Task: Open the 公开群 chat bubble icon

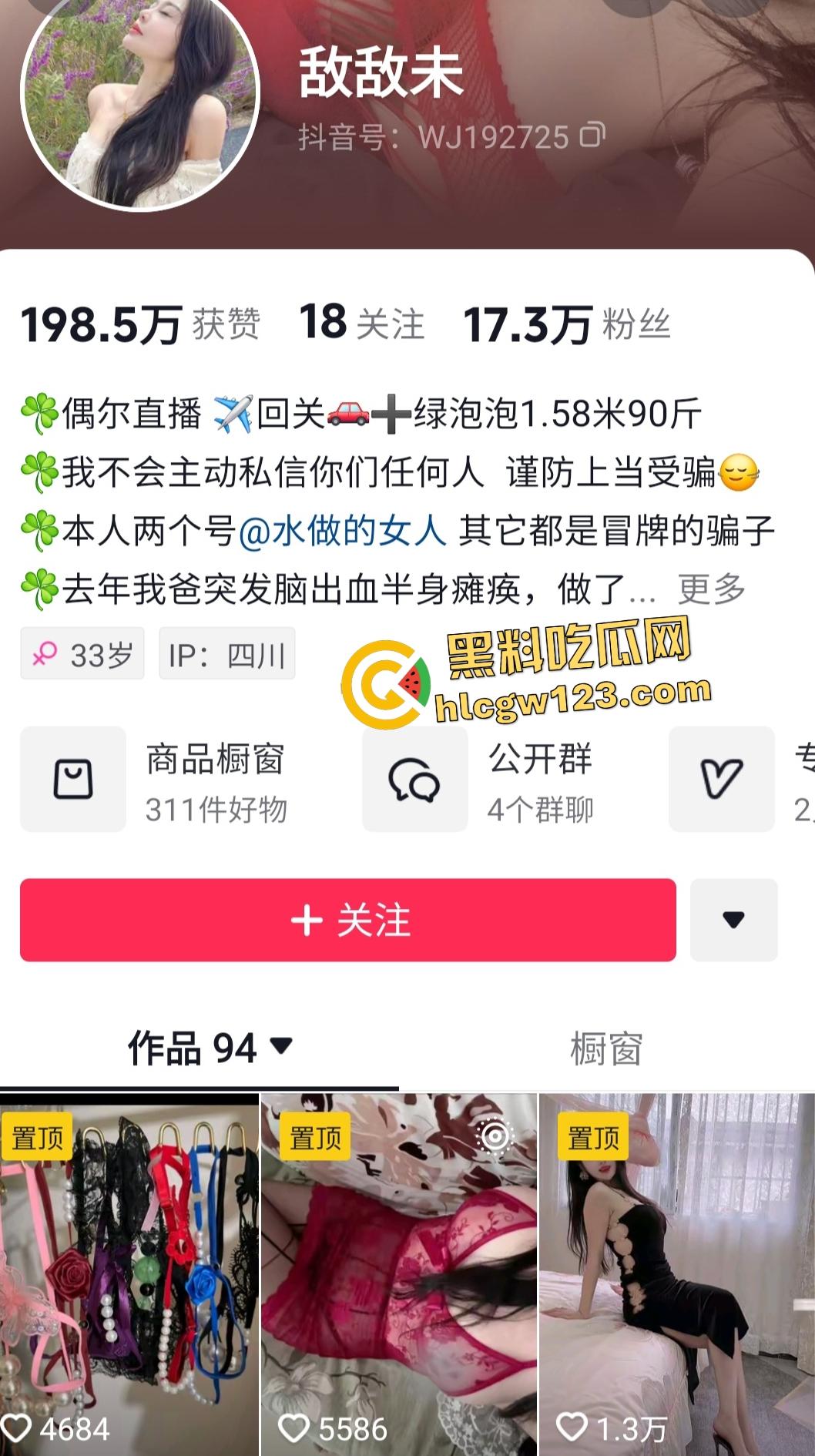Action: tap(414, 778)
